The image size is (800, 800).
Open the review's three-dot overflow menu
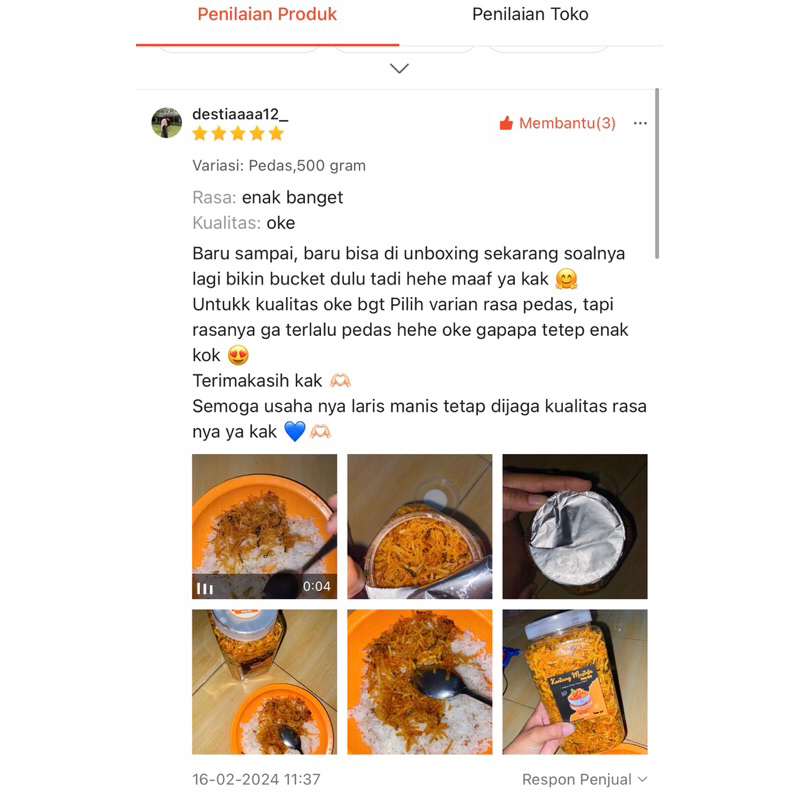coord(640,123)
